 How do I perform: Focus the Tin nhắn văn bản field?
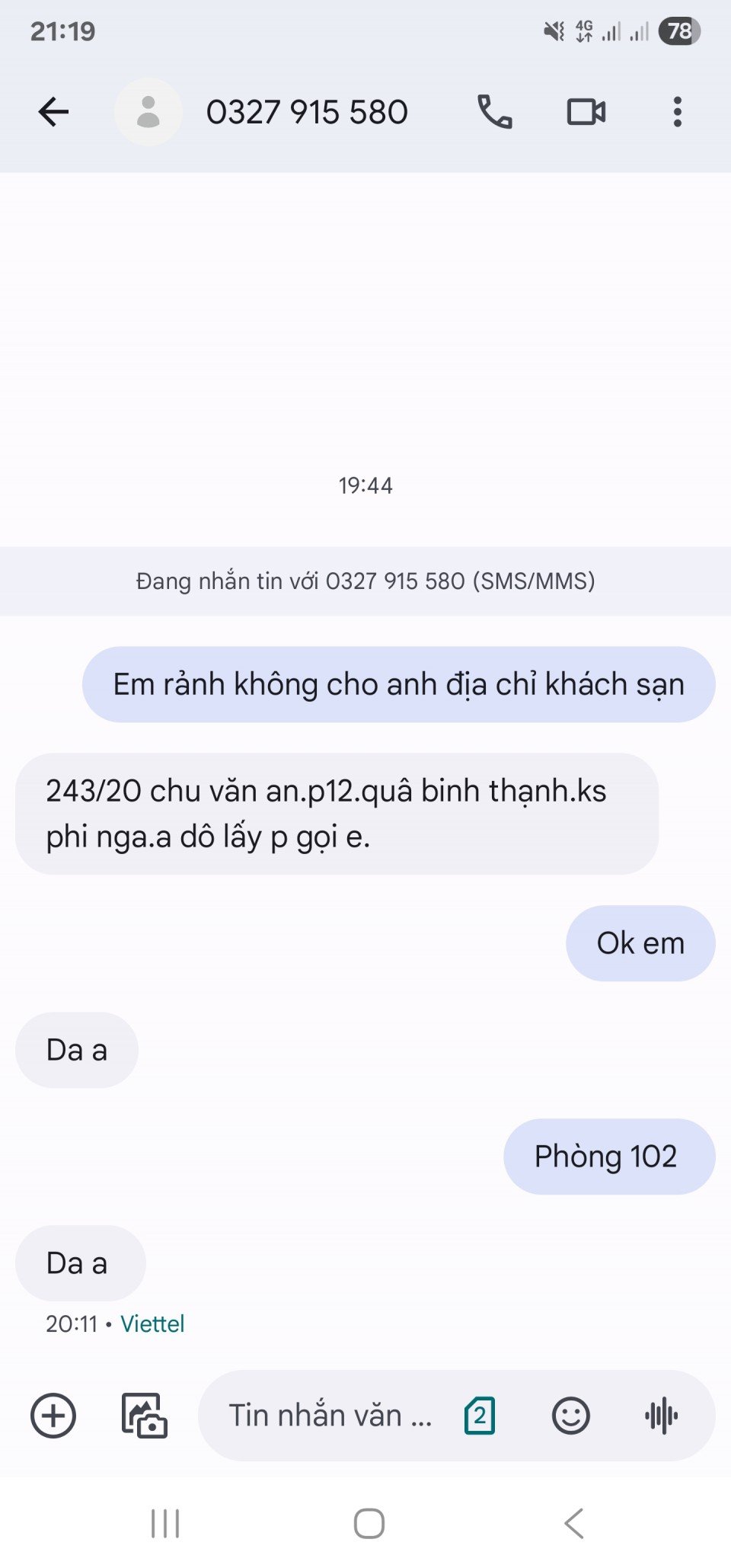coord(330,1416)
